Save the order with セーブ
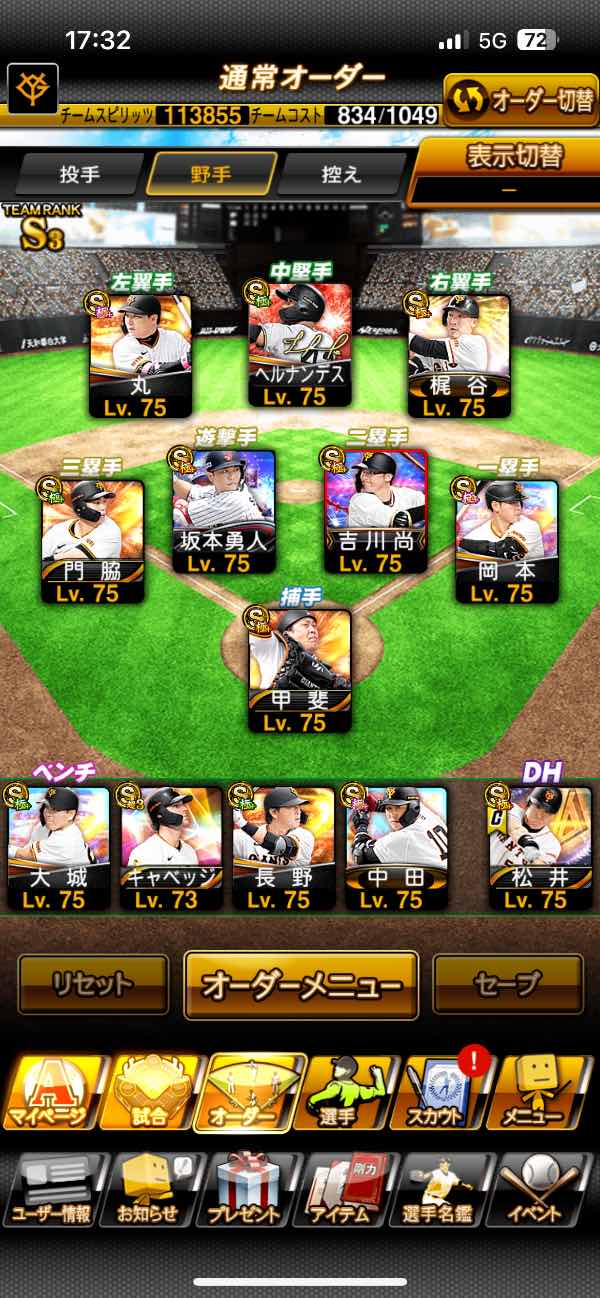 coord(507,984)
